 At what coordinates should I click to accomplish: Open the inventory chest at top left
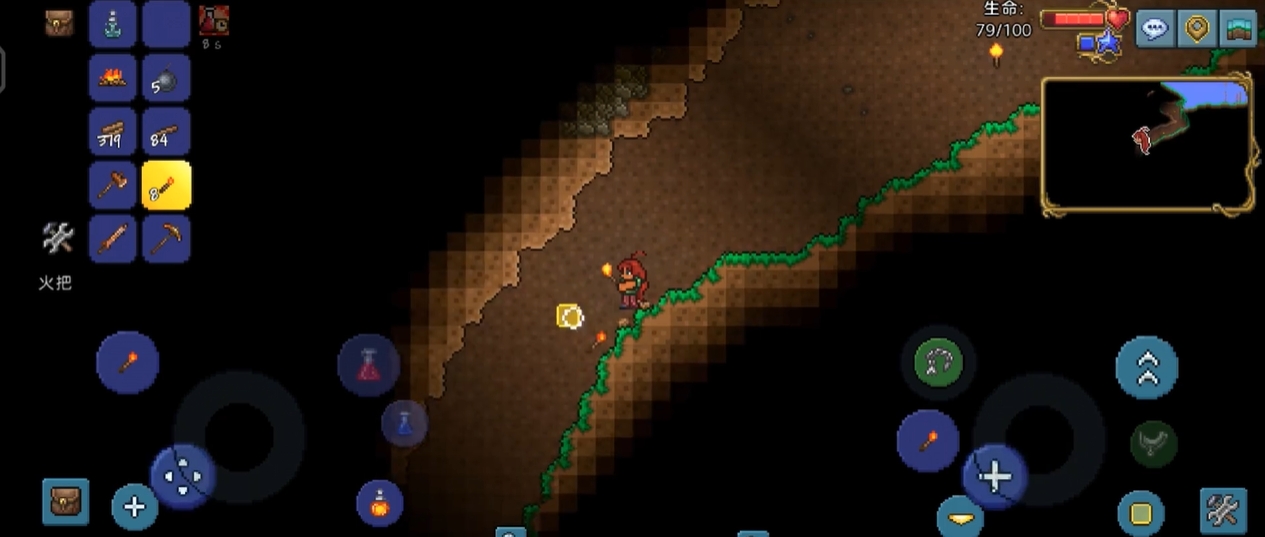coord(59,23)
